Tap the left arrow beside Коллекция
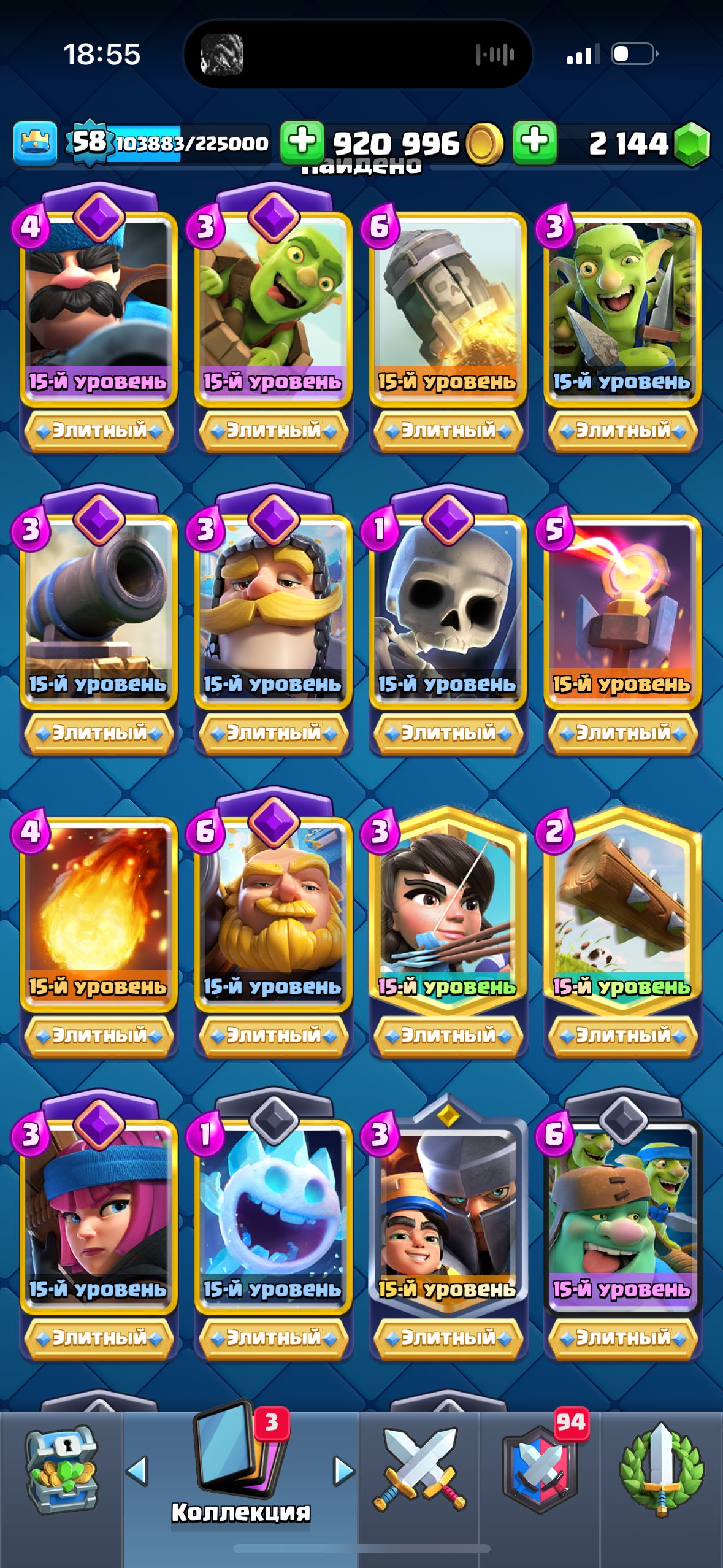This screenshot has height=1568, width=723. tap(137, 1471)
